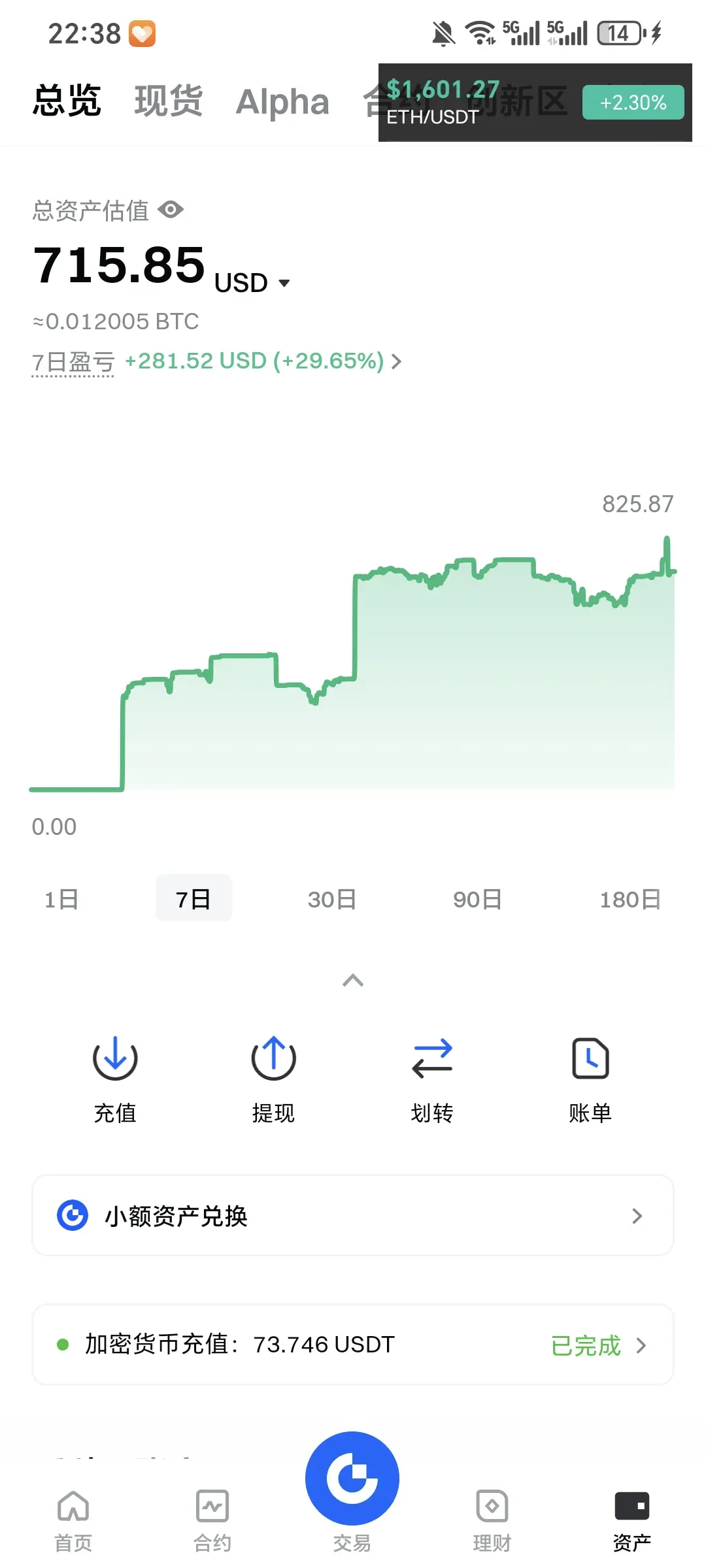Select the 180日 chart range

[x=630, y=899]
